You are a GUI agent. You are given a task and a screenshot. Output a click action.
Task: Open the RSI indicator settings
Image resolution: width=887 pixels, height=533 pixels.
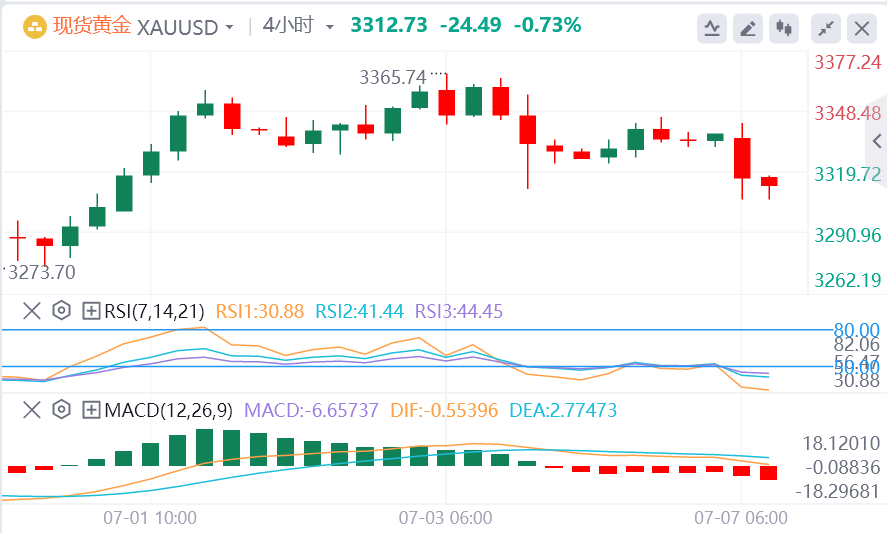coord(61,311)
